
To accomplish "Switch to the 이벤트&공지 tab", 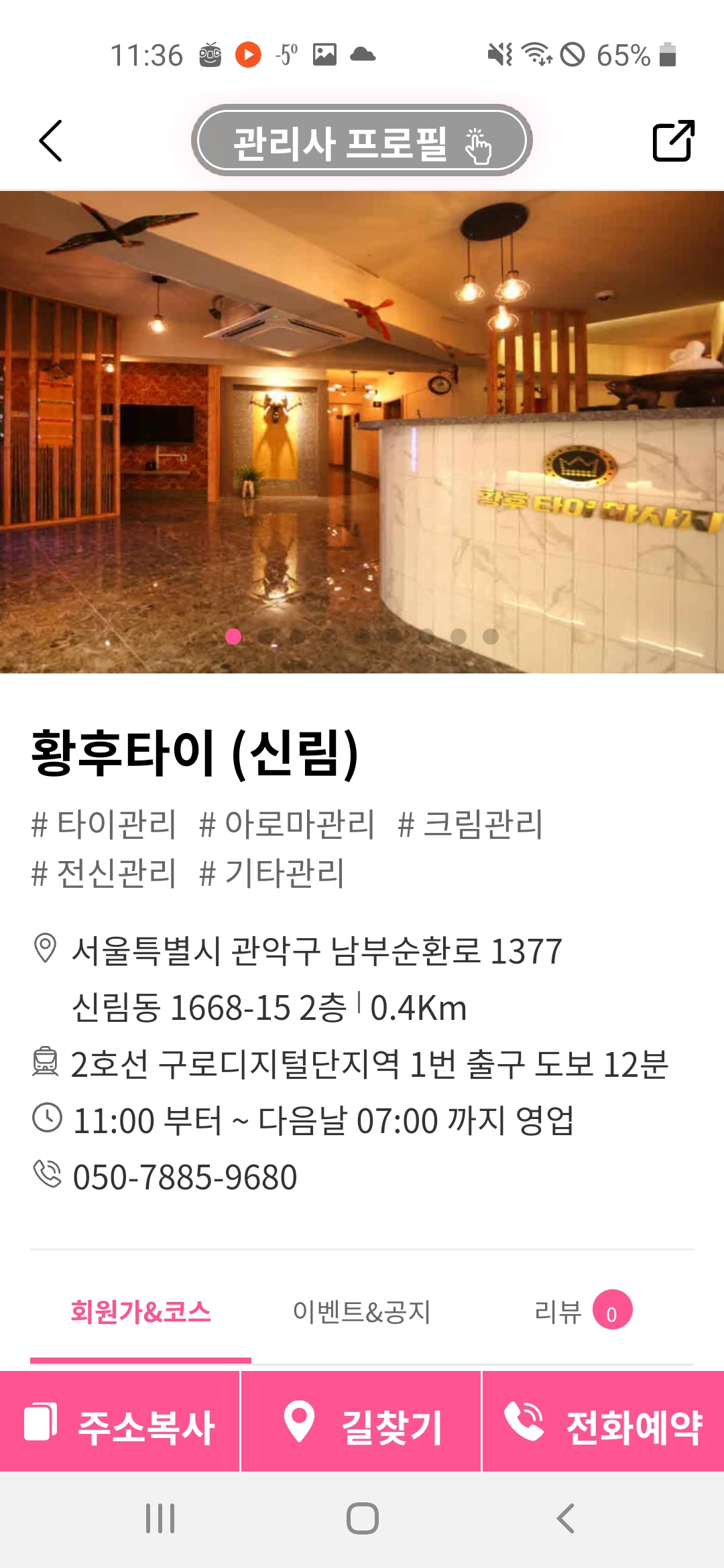I will [362, 1312].
